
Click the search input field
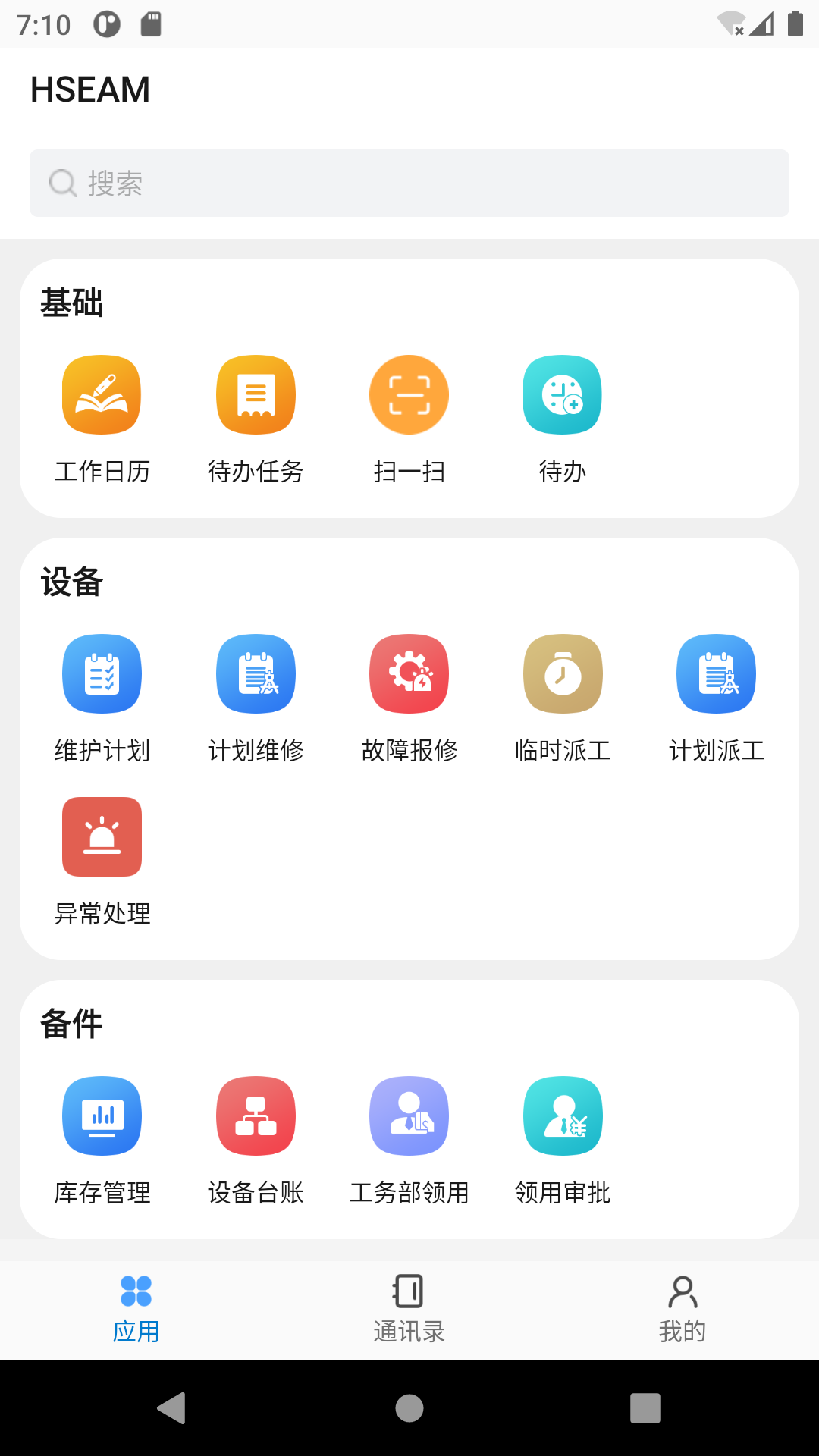(409, 183)
